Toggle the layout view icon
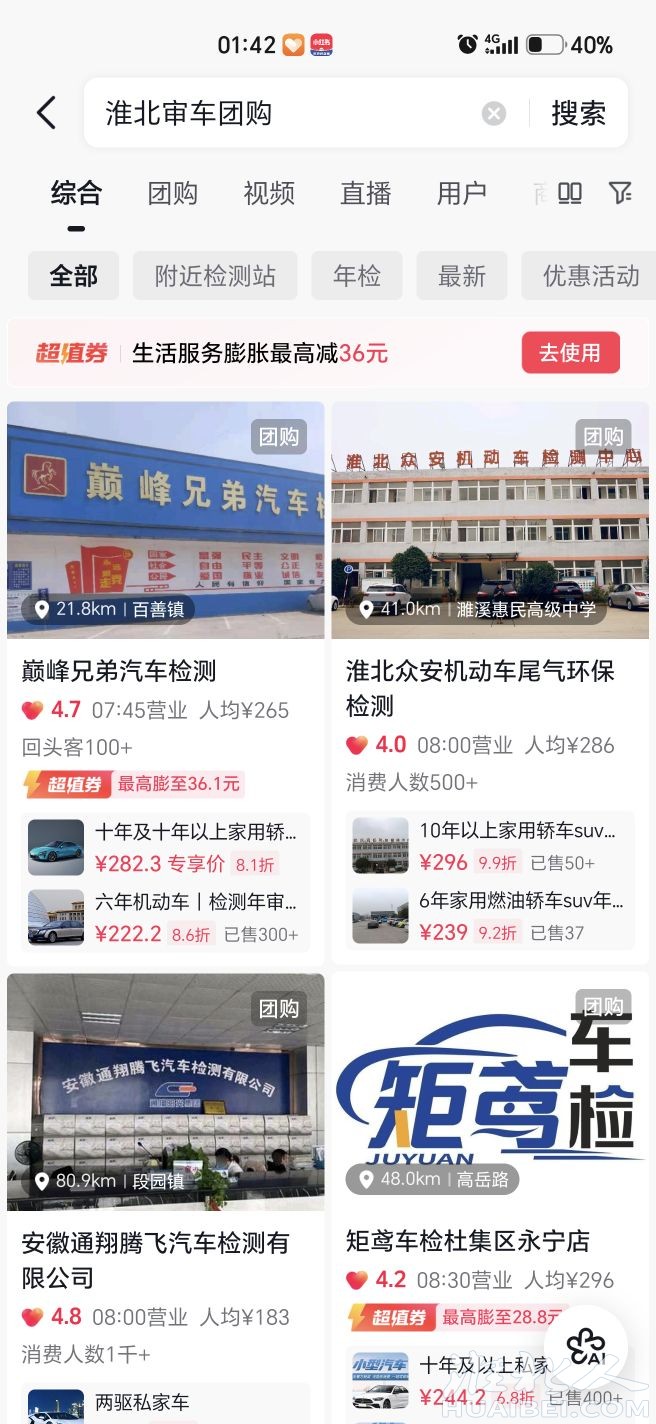 point(570,193)
